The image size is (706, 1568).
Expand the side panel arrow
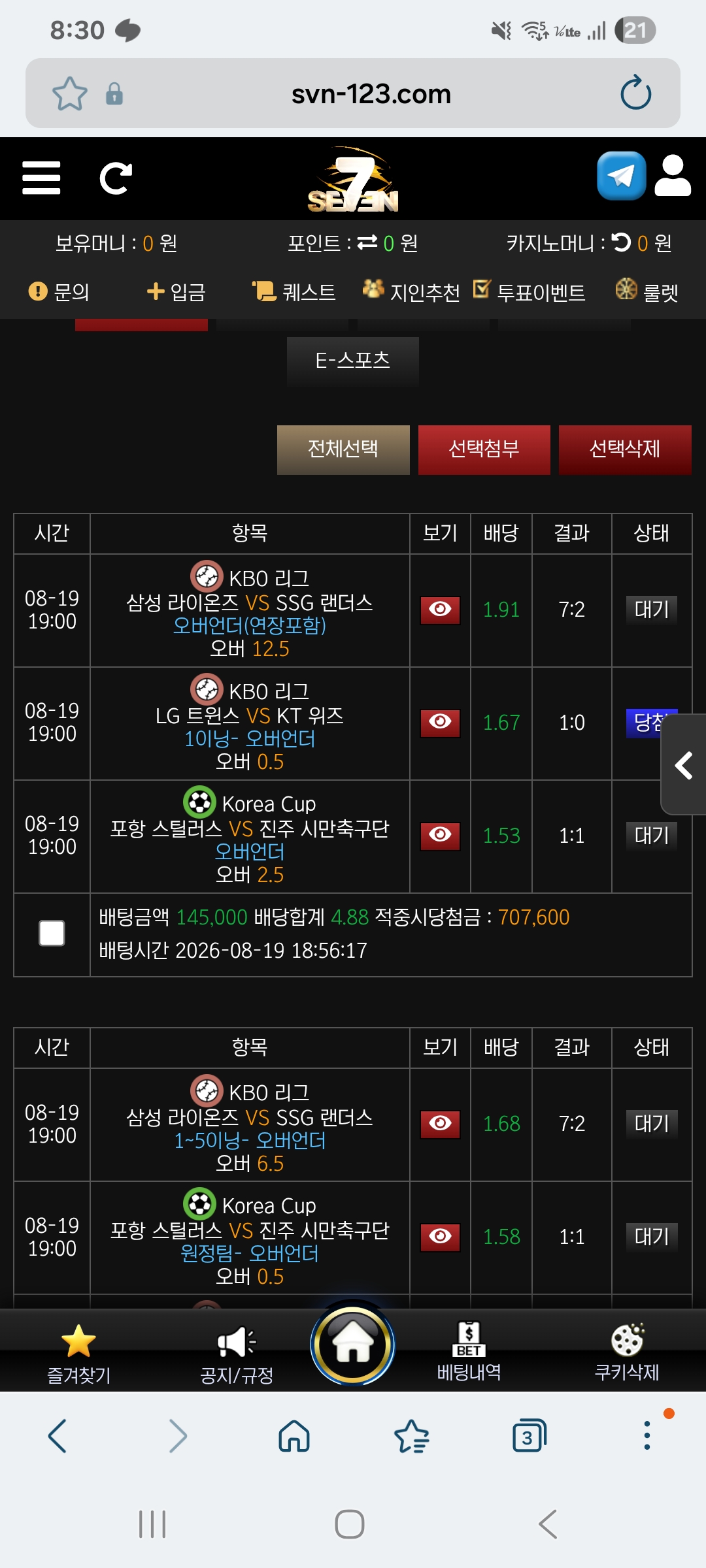pyautogui.click(x=684, y=765)
